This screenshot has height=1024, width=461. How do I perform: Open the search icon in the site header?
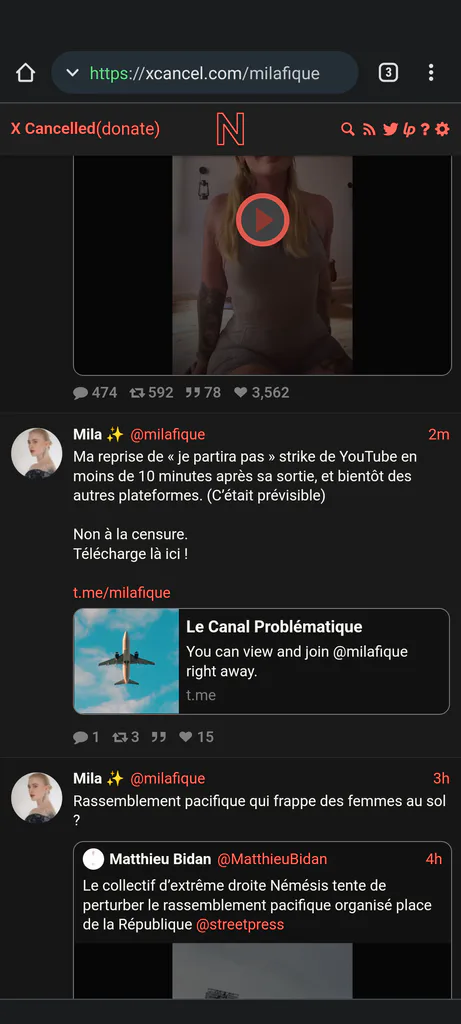(x=348, y=129)
